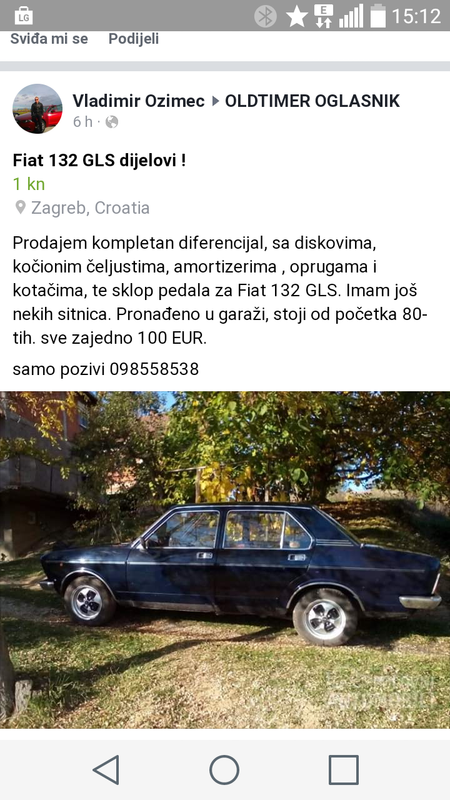Open Vladimir Ozimec's profile name link
The height and width of the screenshot is (800, 450).
click(x=138, y=101)
